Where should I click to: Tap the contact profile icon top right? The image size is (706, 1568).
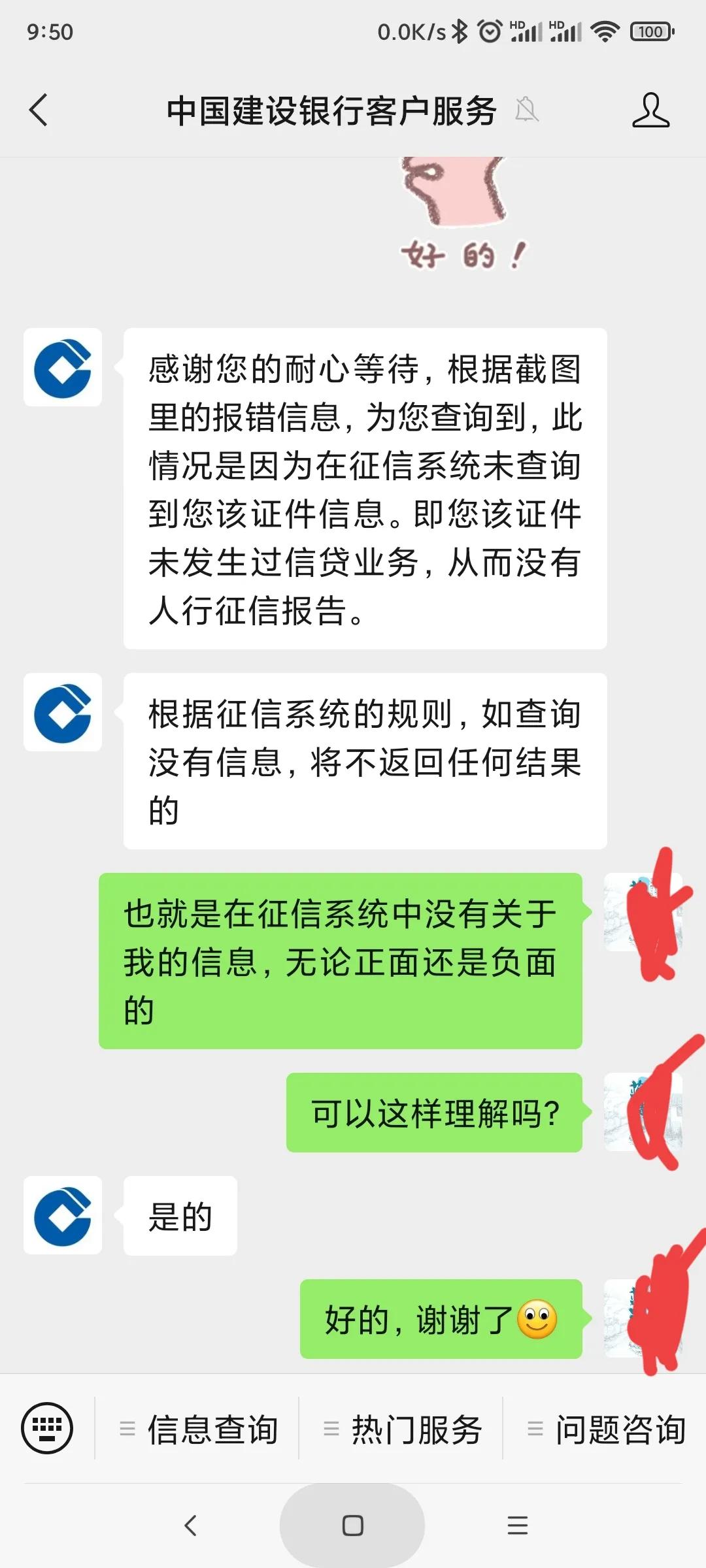652,111
